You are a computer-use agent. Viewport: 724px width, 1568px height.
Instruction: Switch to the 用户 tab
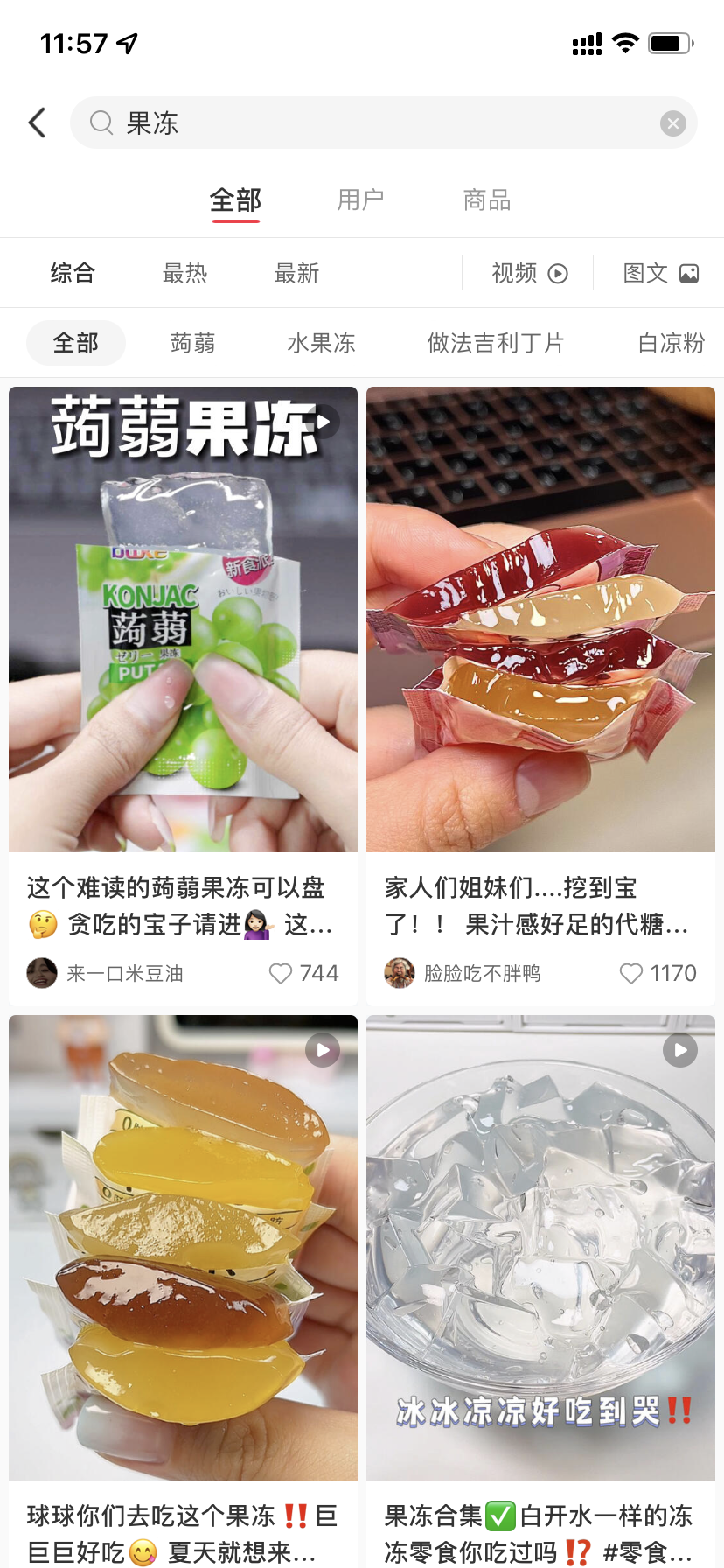click(360, 199)
